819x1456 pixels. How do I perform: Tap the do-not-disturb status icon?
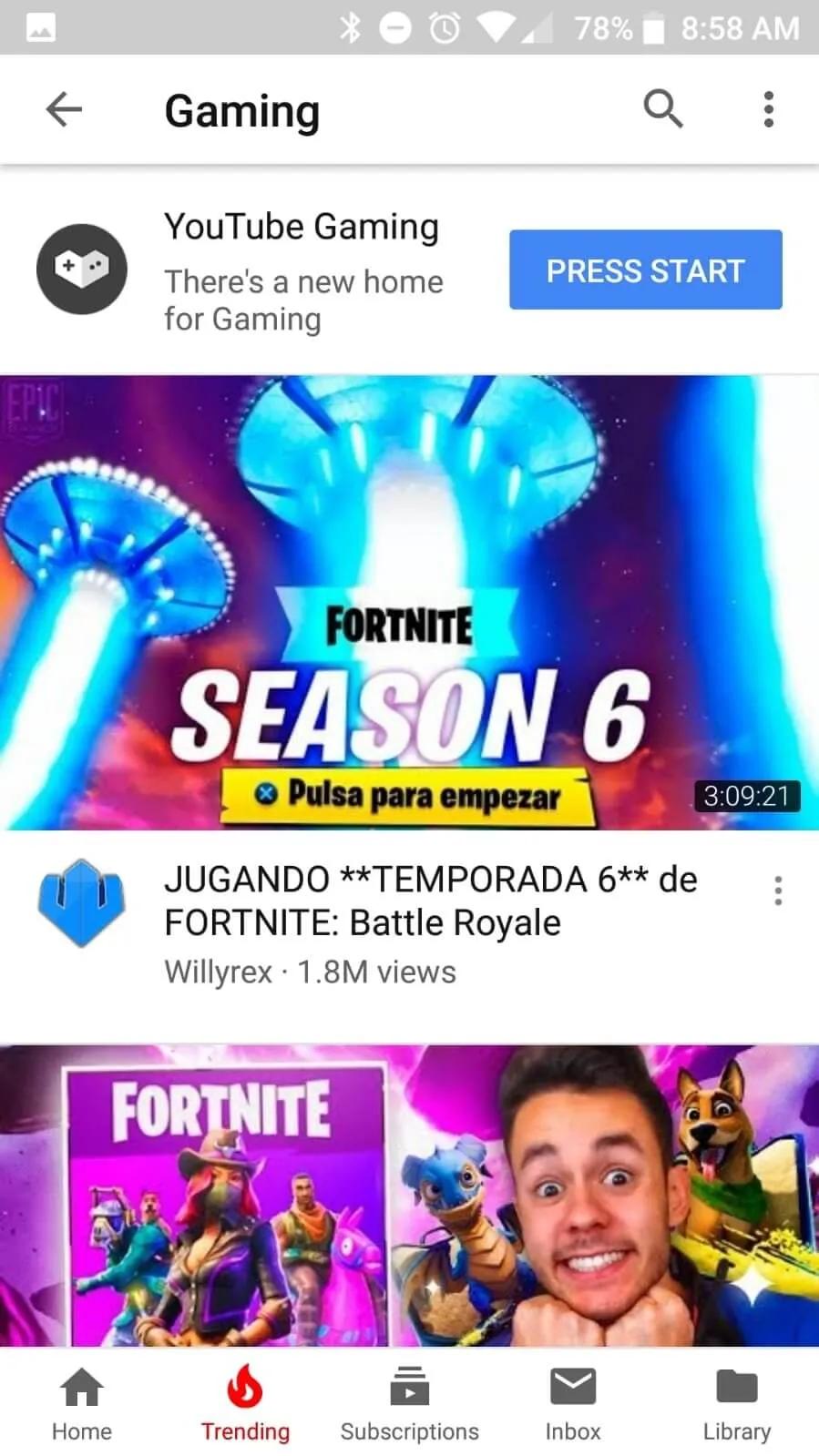pyautogui.click(x=395, y=27)
